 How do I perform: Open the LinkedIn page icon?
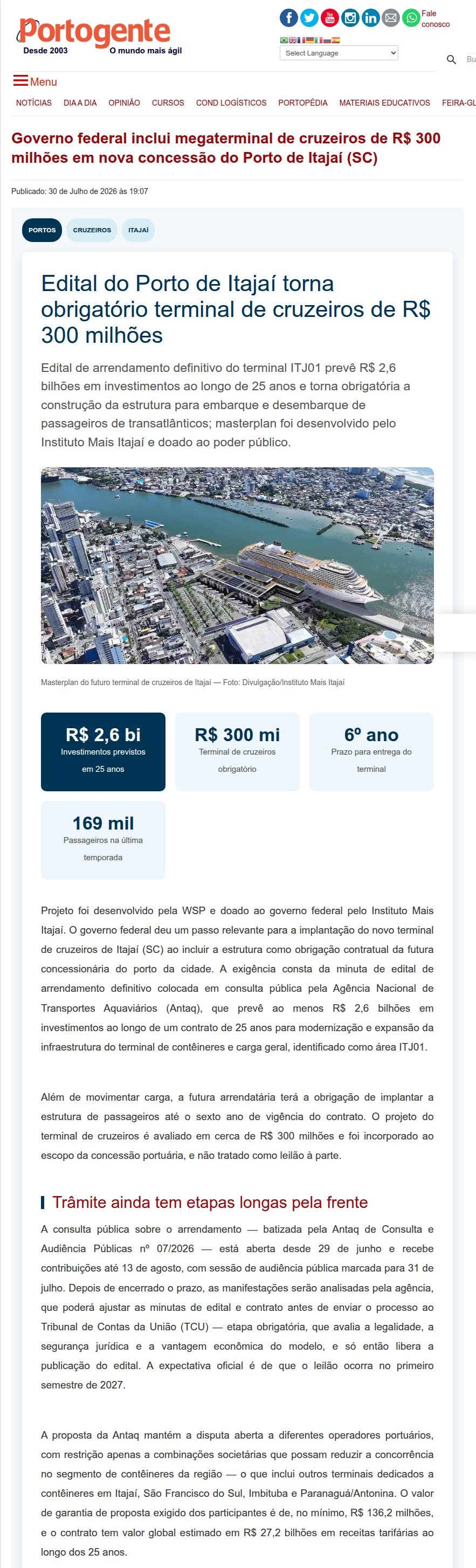point(370,18)
